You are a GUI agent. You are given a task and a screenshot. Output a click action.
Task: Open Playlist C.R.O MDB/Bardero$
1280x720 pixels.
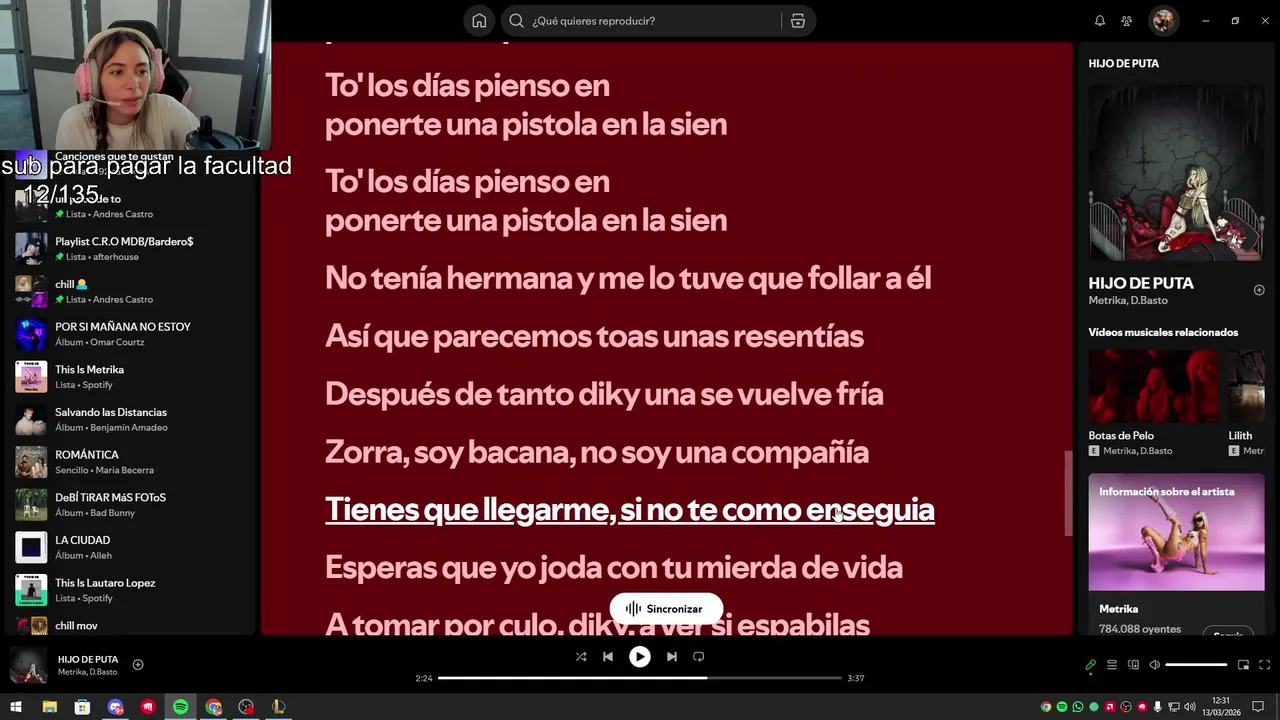pyautogui.click(x=123, y=242)
